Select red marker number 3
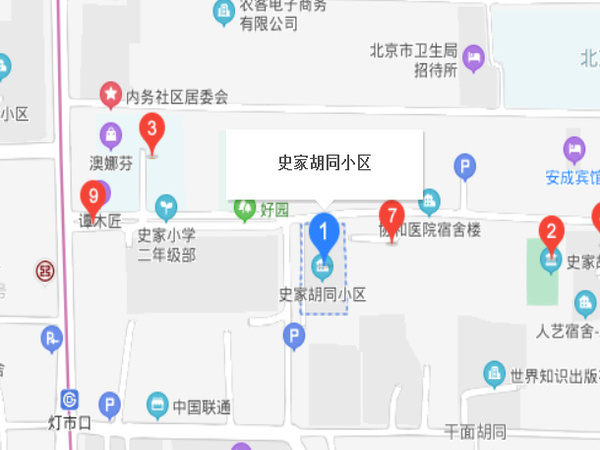Screen dimensions: 600x450 (x=151, y=129)
